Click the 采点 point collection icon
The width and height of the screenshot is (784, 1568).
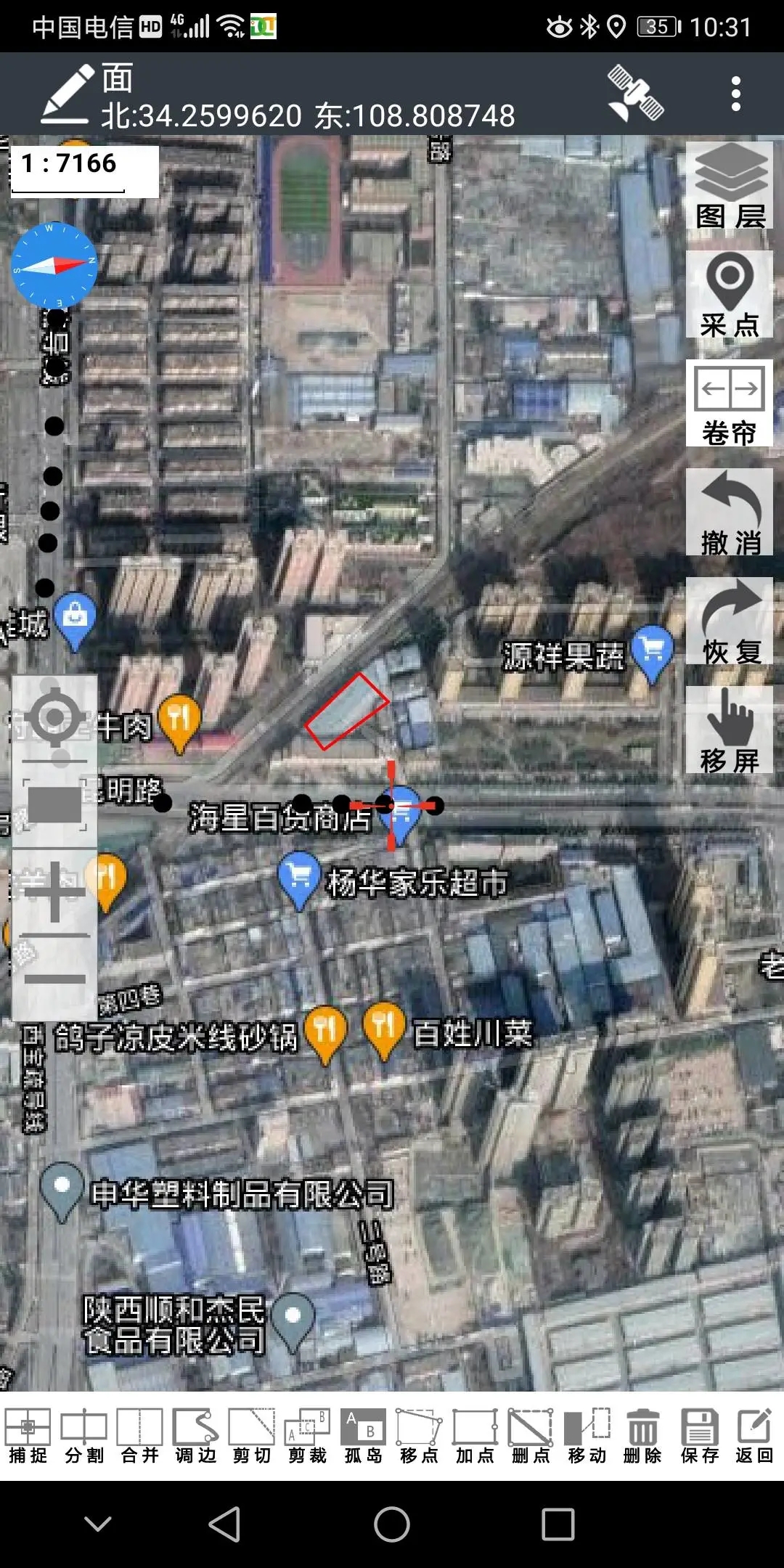730,294
